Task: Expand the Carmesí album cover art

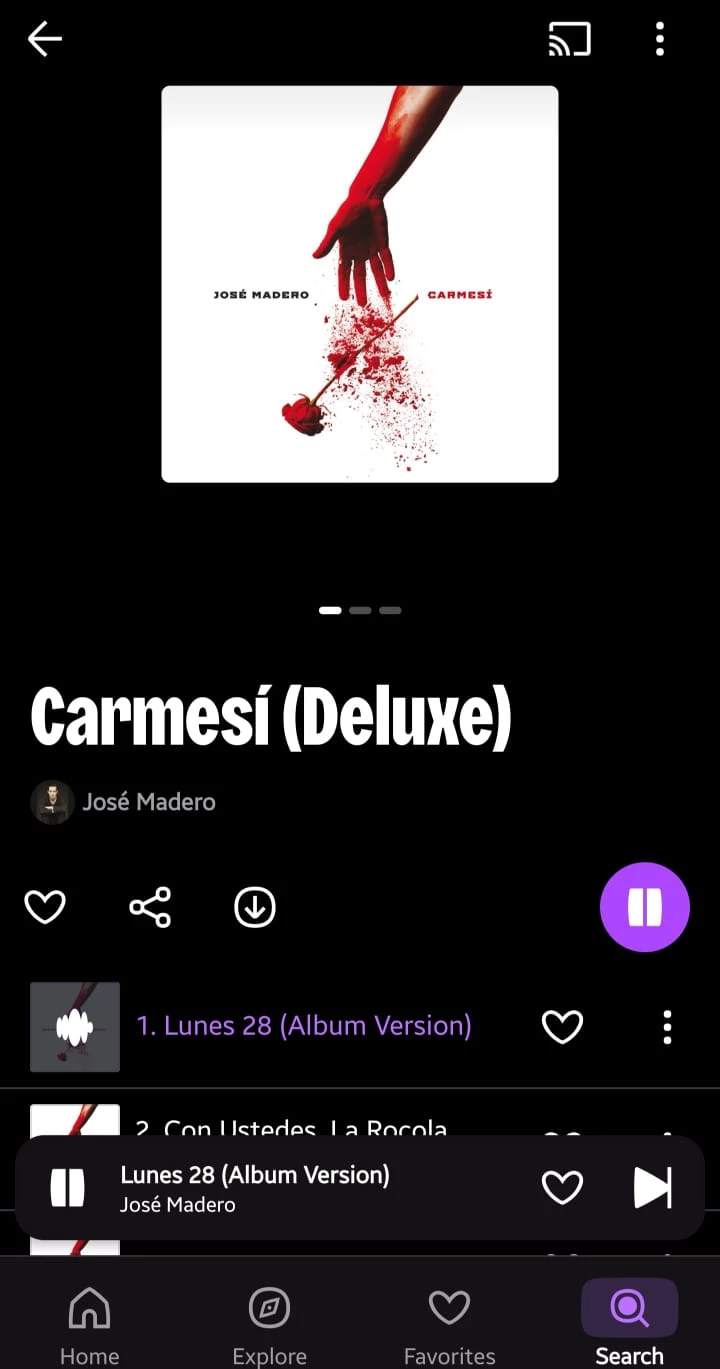Action: [x=360, y=284]
